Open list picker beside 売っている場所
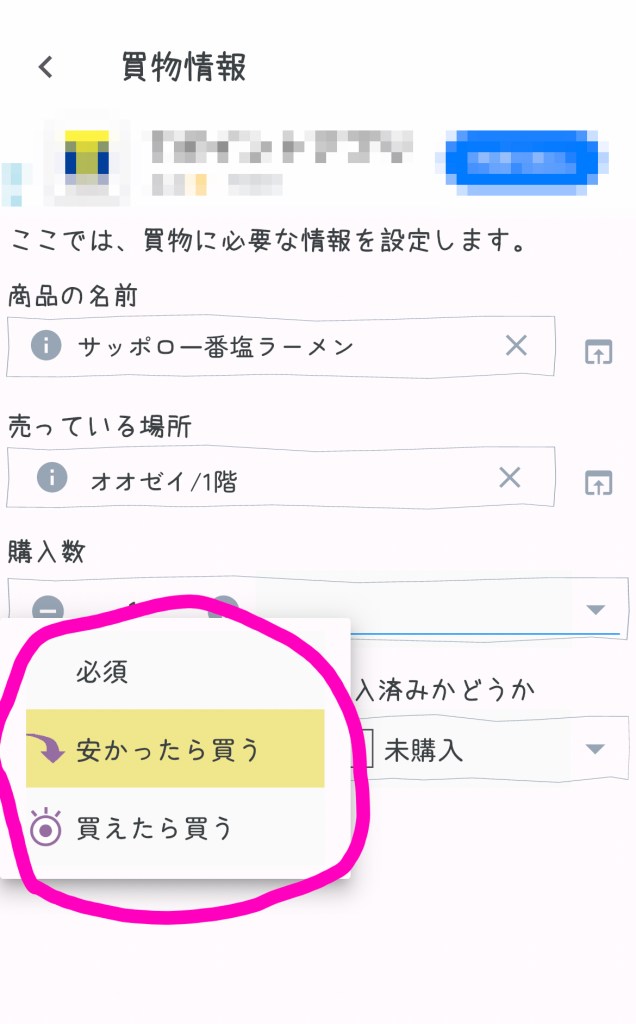Image resolution: width=636 pixels, height=1024 pixels. click(598, 484)
